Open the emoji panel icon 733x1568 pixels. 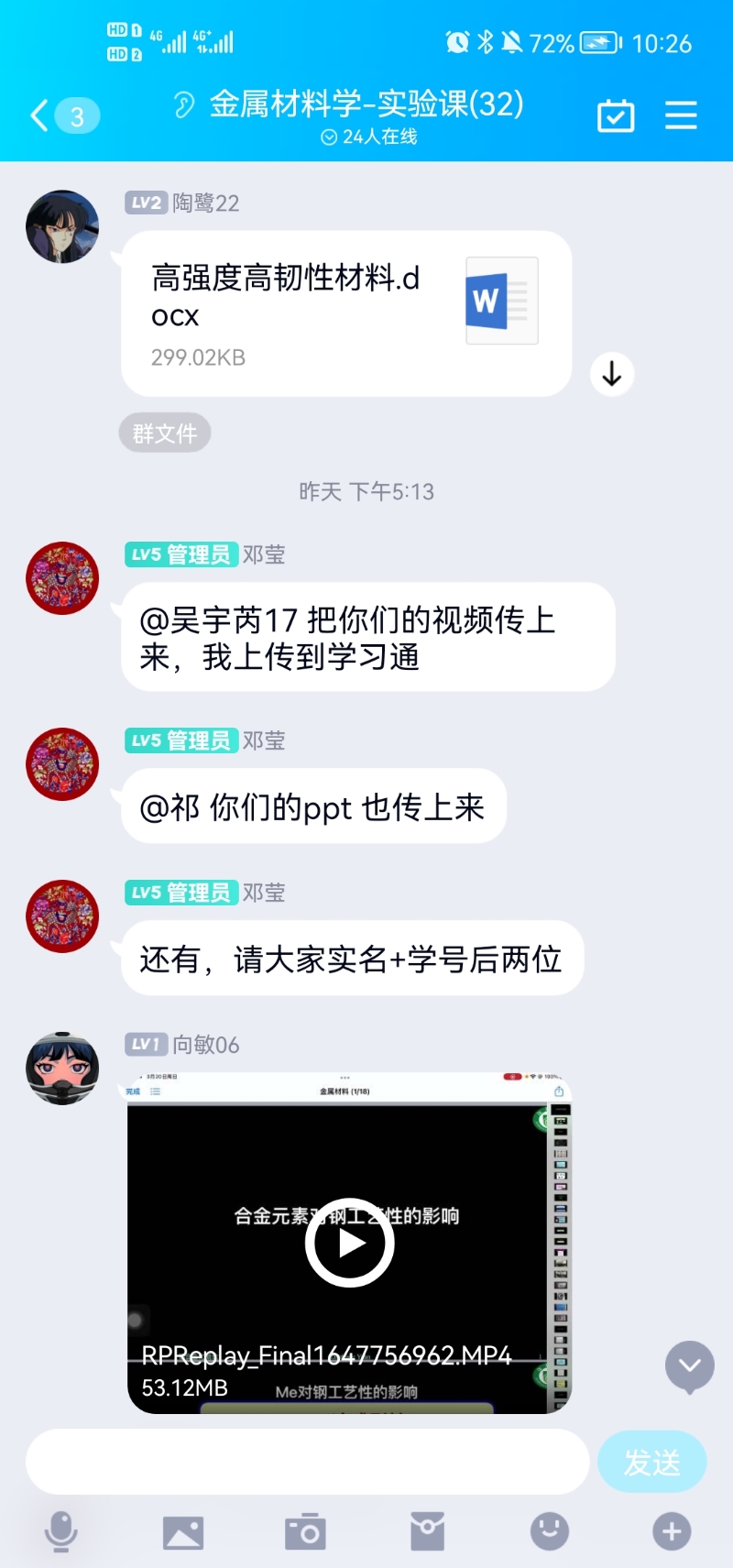pyautogui.click(x=550, y=1530)
